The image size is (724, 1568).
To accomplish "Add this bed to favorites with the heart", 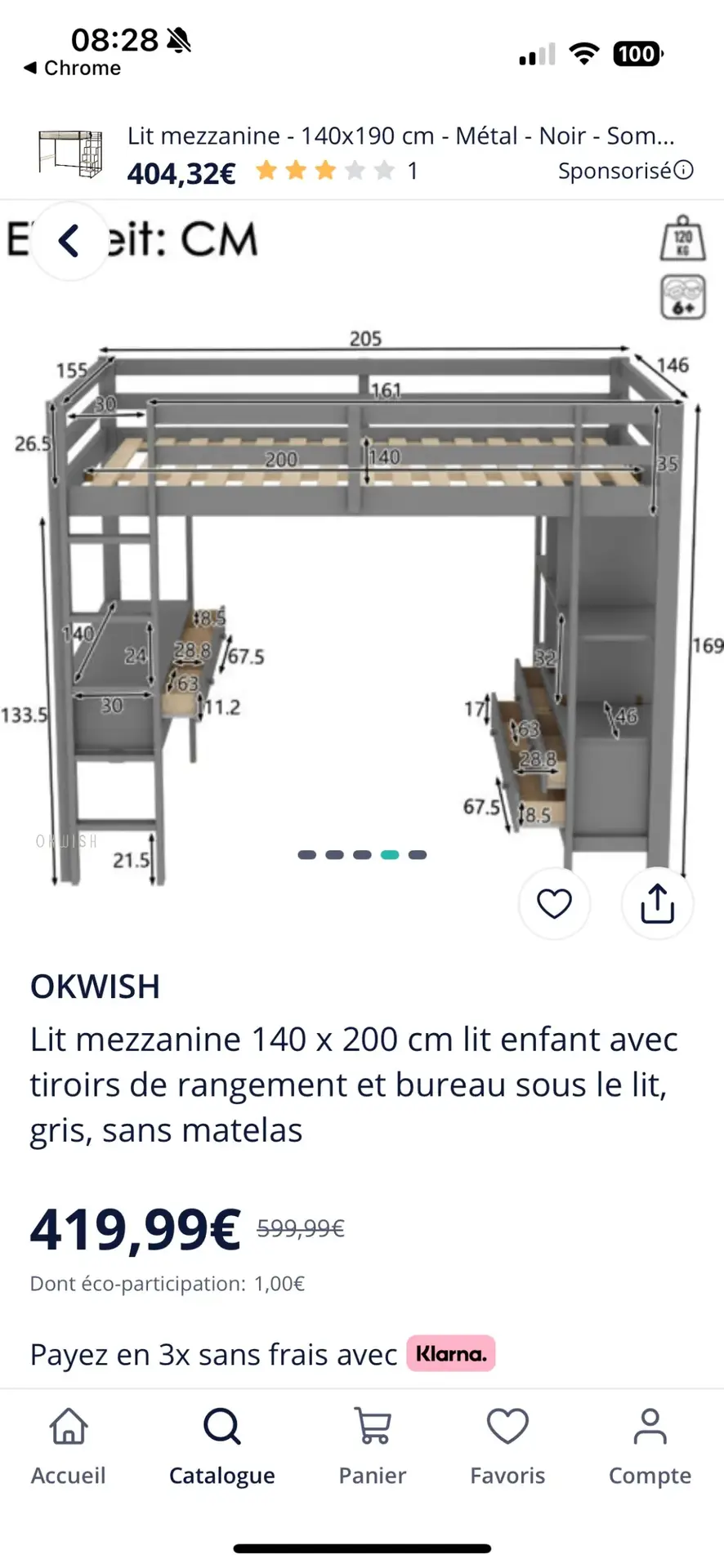I will coord(554,903).
